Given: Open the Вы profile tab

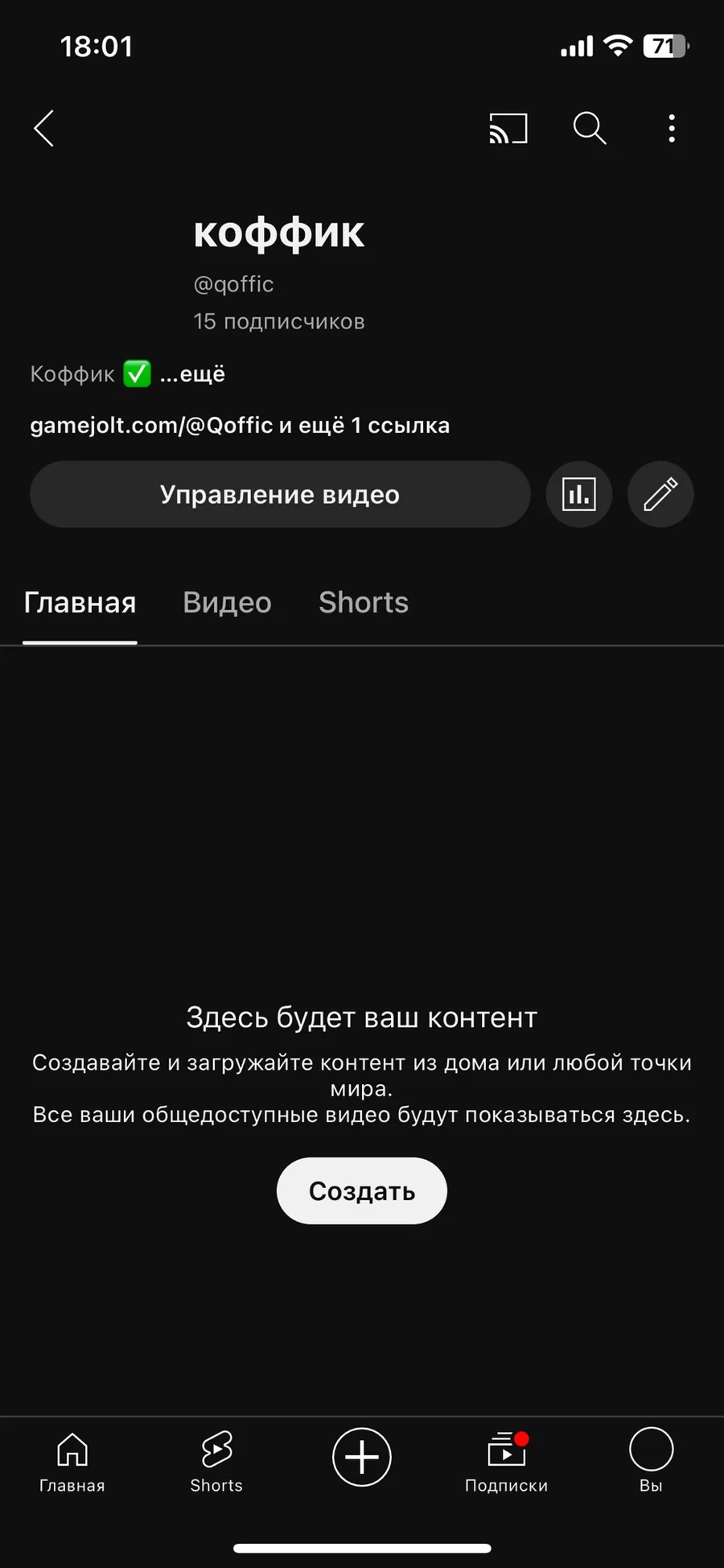Looking at the screenshot, I should click(651, 1462).
